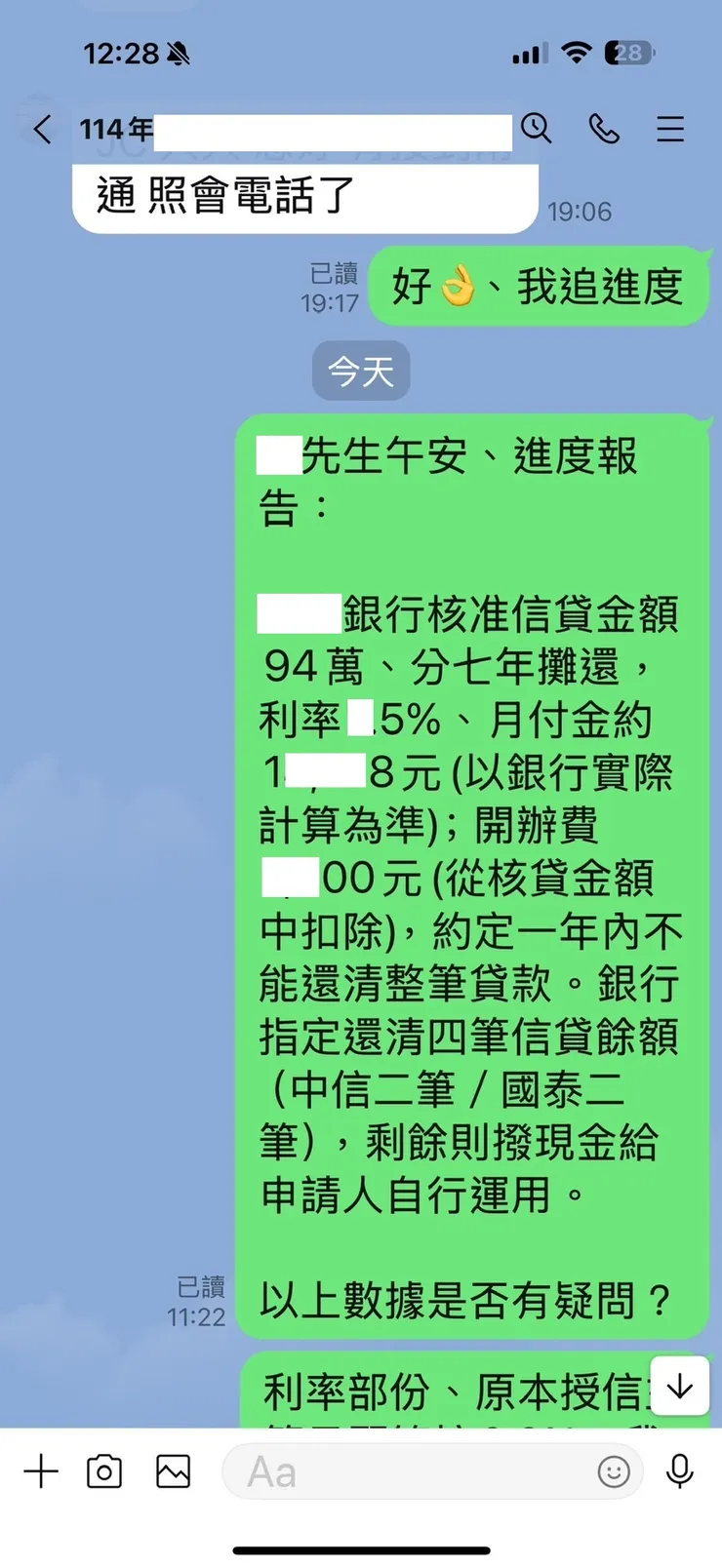
Task: Start a voice message with the microphone icon
Action: click(680, 1472)
